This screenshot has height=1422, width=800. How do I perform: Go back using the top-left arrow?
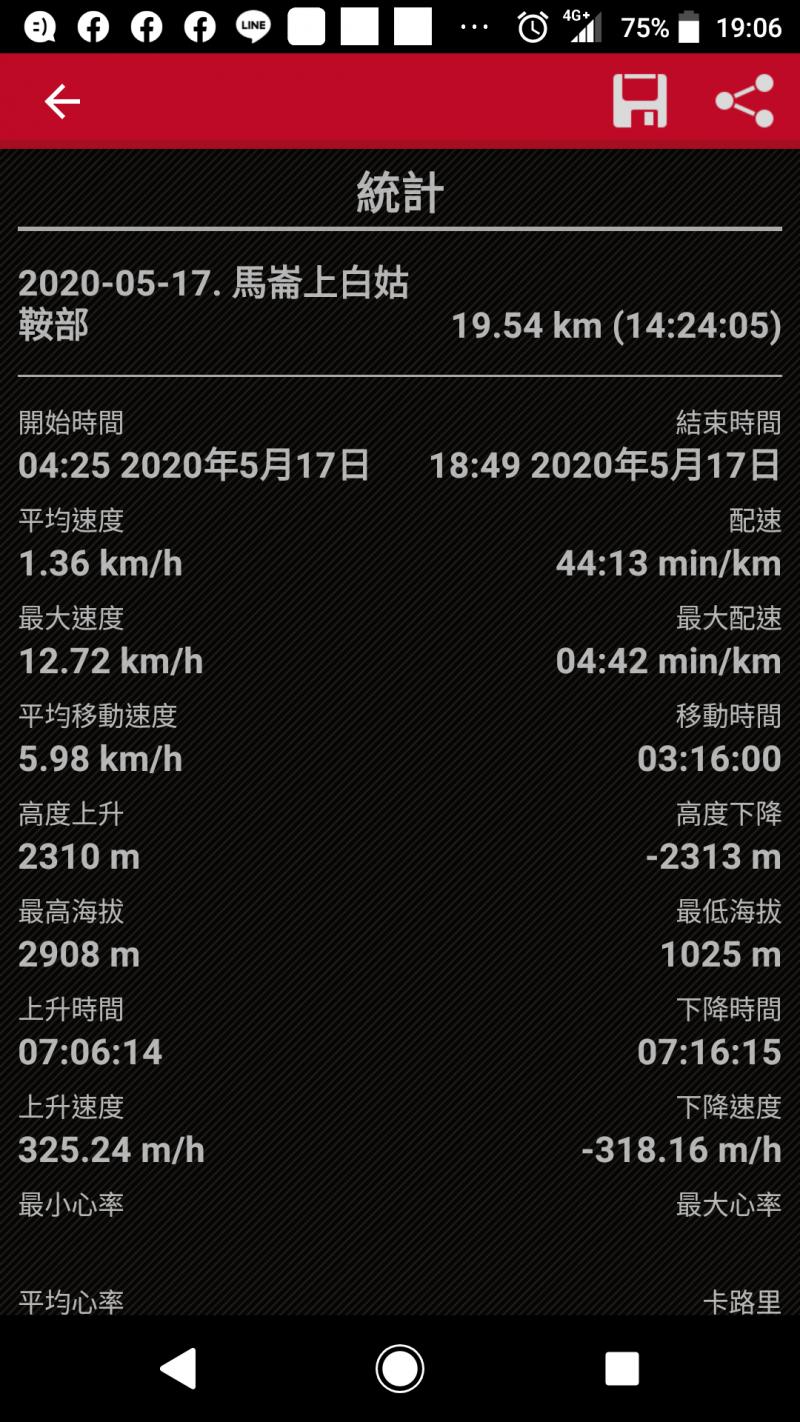tap(62, 101)
